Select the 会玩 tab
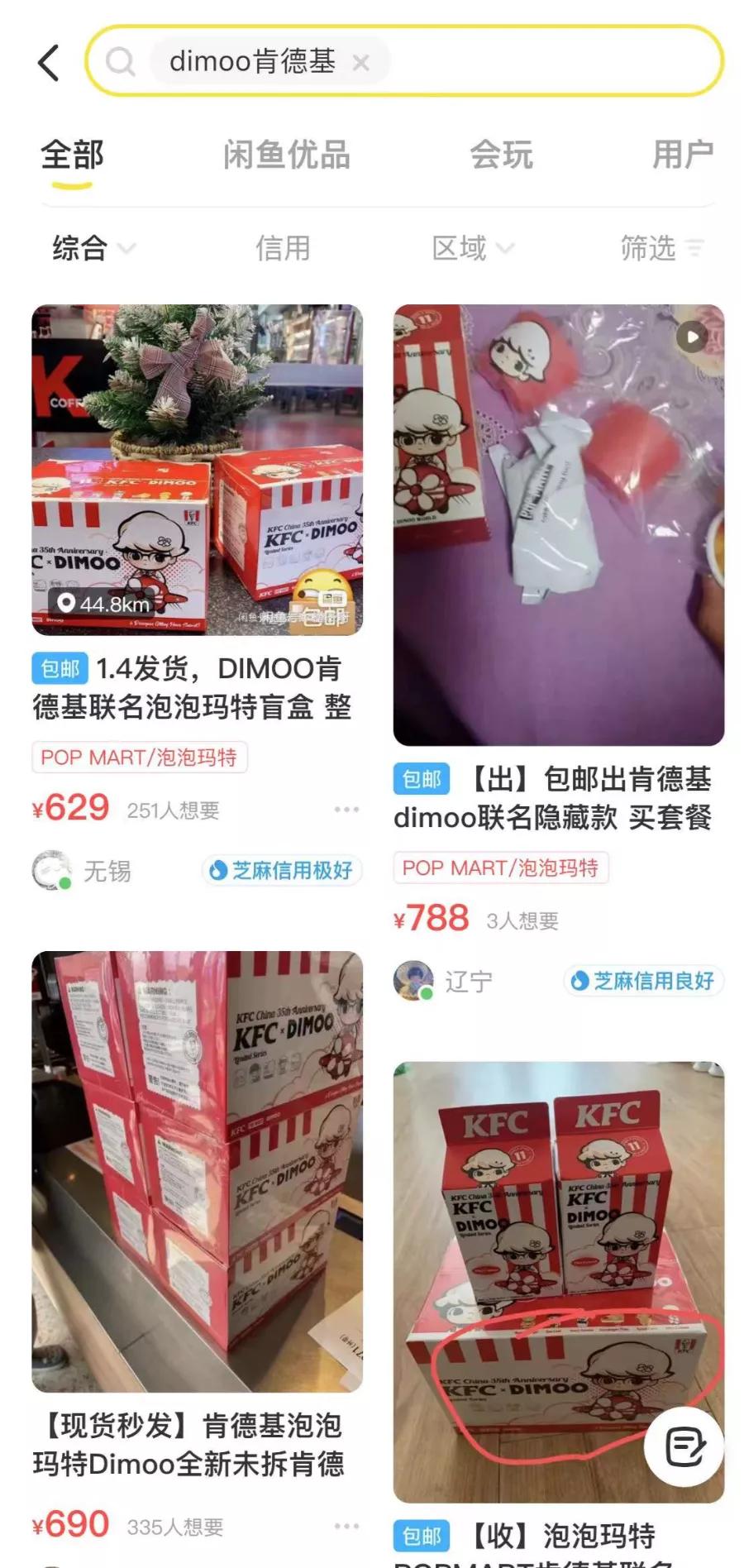 (x=501, y=154)
